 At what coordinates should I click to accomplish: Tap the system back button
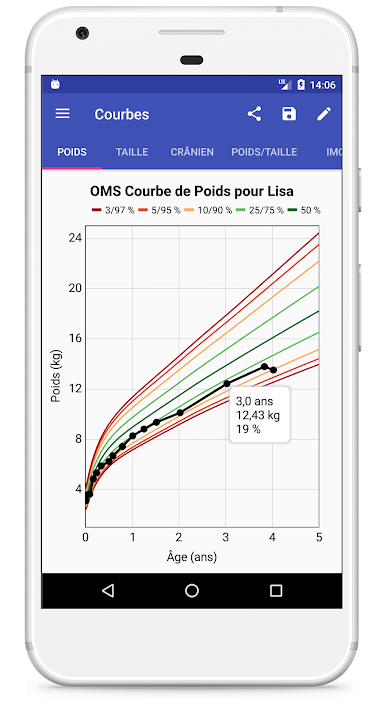108,591
